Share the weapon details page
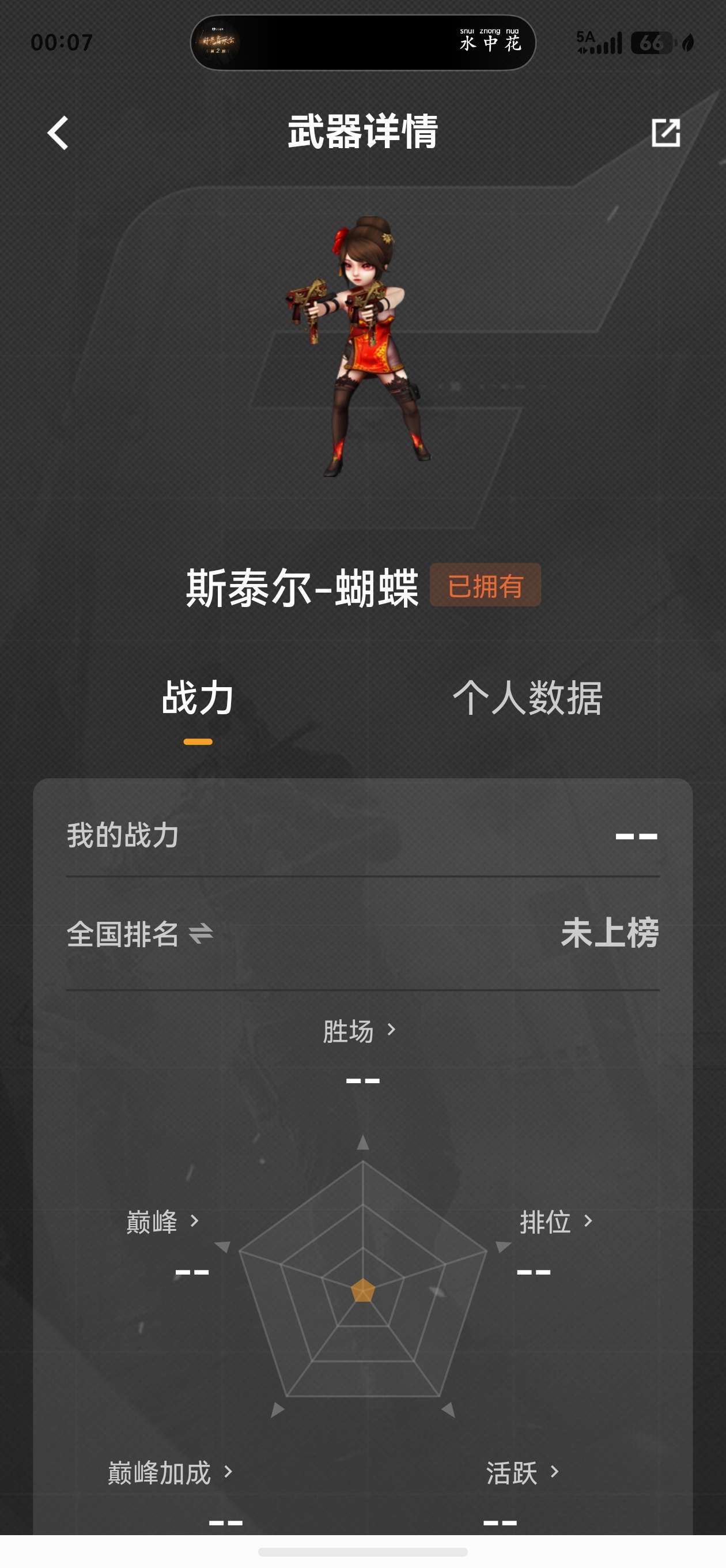The width and height of the screenshot is (726, 1568). click(665, 132)
